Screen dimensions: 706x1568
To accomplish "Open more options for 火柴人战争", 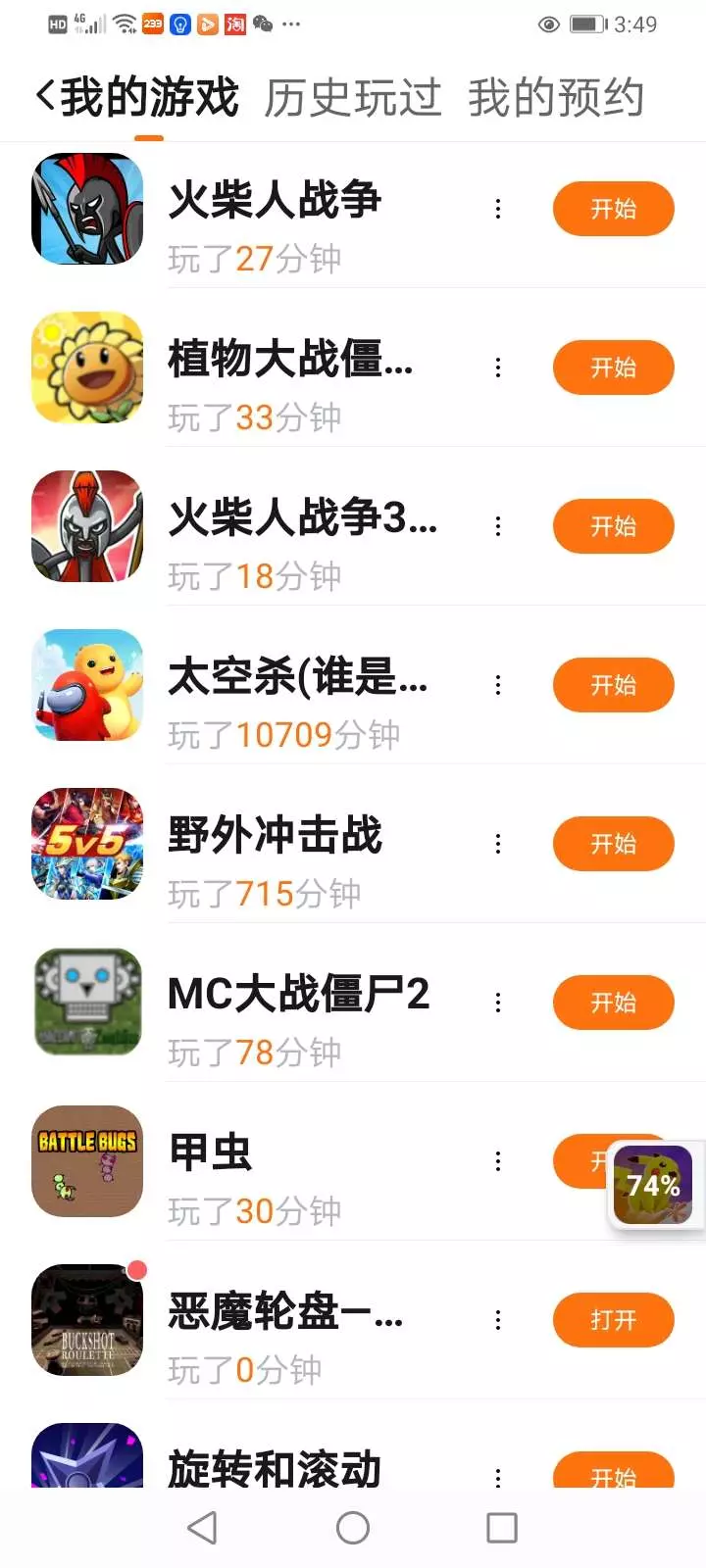I will coord(498,209).
